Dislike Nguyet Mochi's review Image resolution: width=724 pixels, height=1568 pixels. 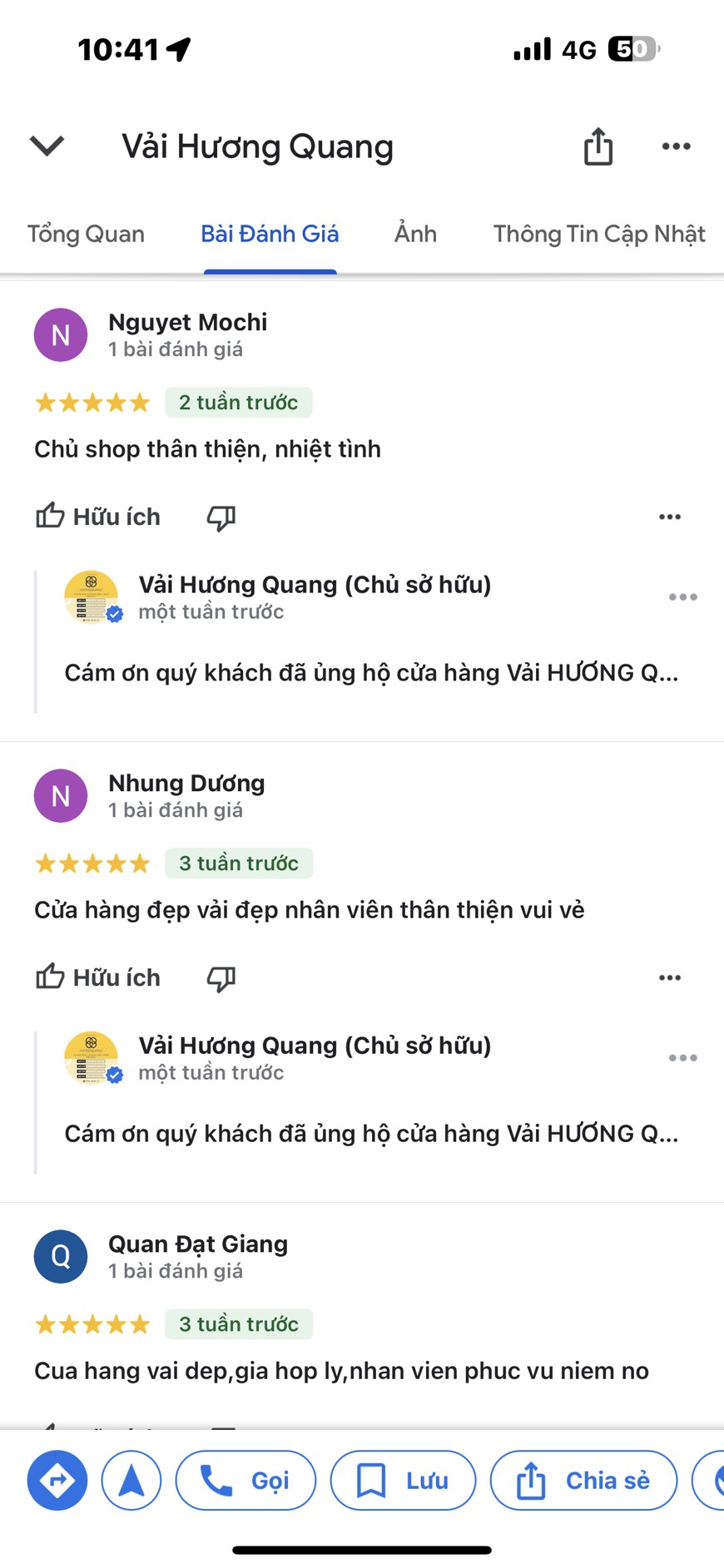click(x=221, y=517)
